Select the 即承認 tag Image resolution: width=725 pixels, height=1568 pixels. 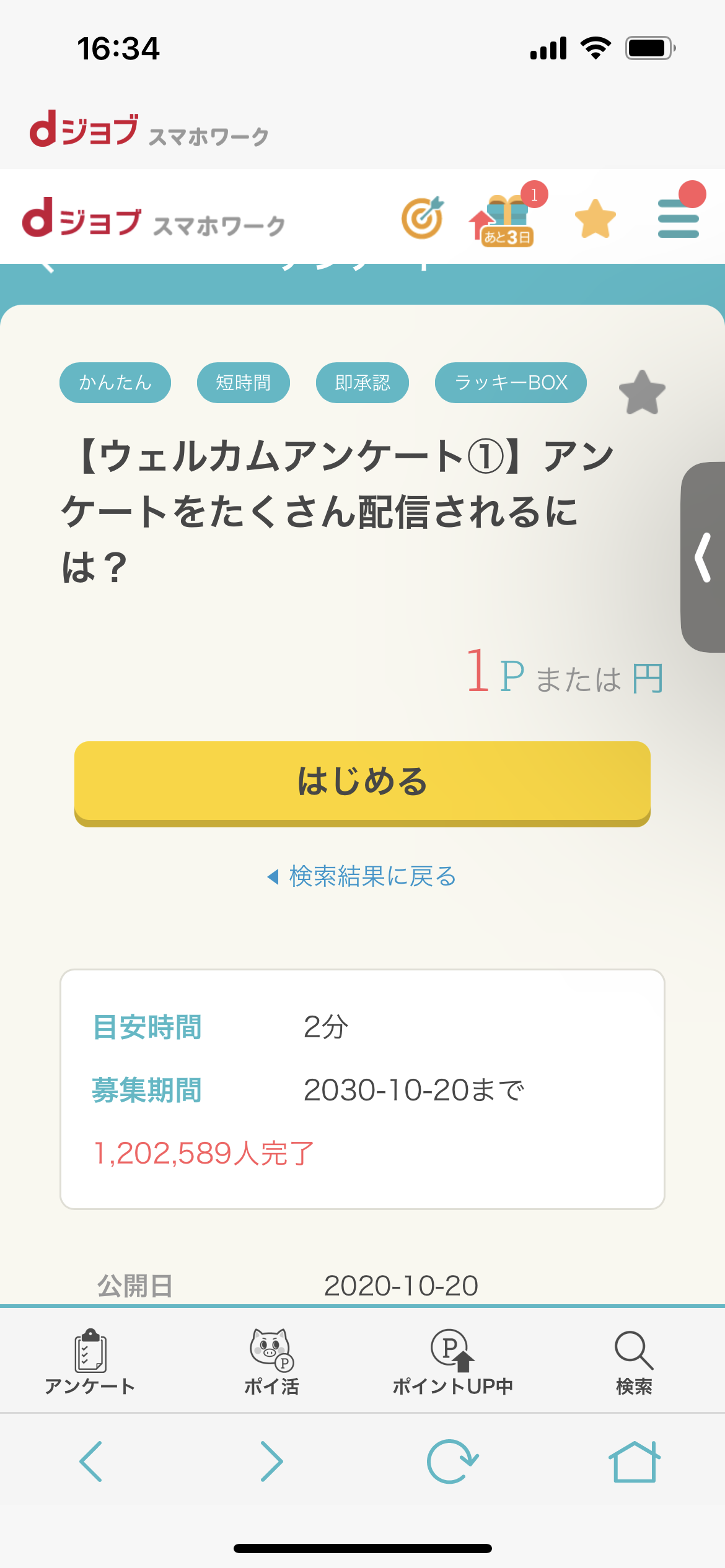click(362, 383)
